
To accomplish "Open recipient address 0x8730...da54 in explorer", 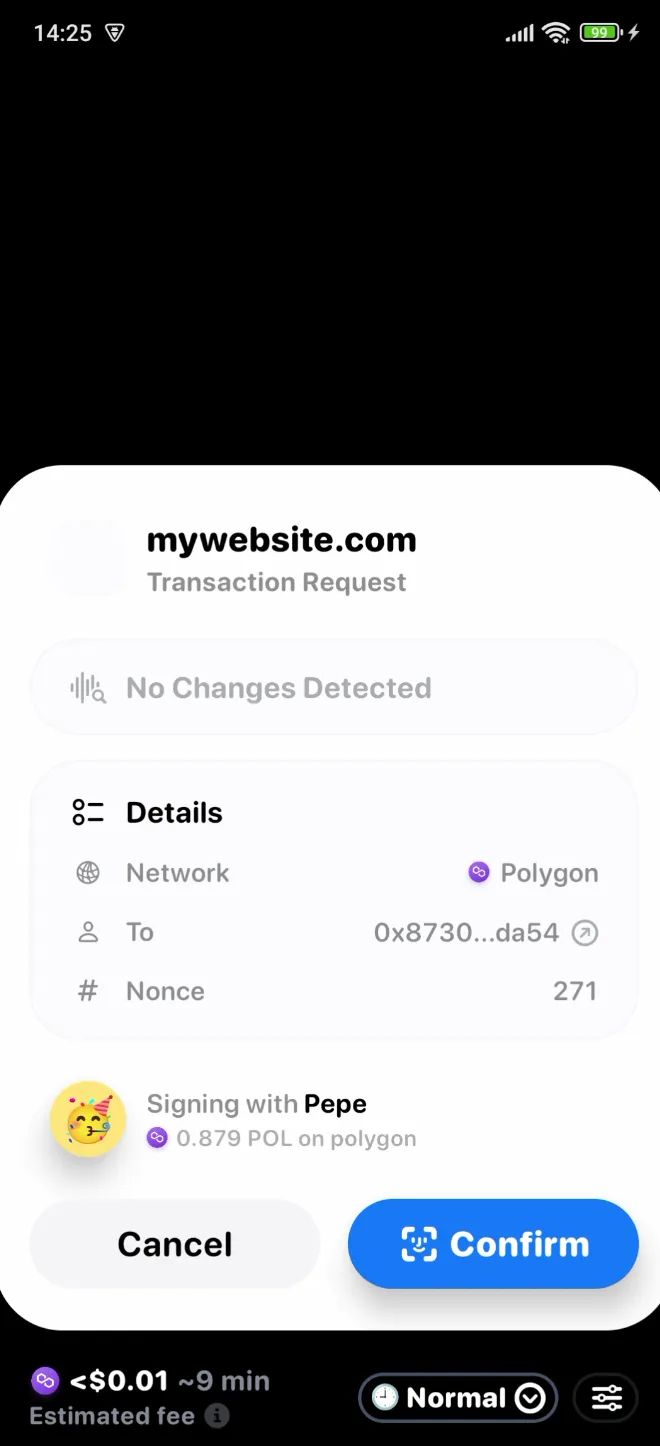I will (585, 933).
